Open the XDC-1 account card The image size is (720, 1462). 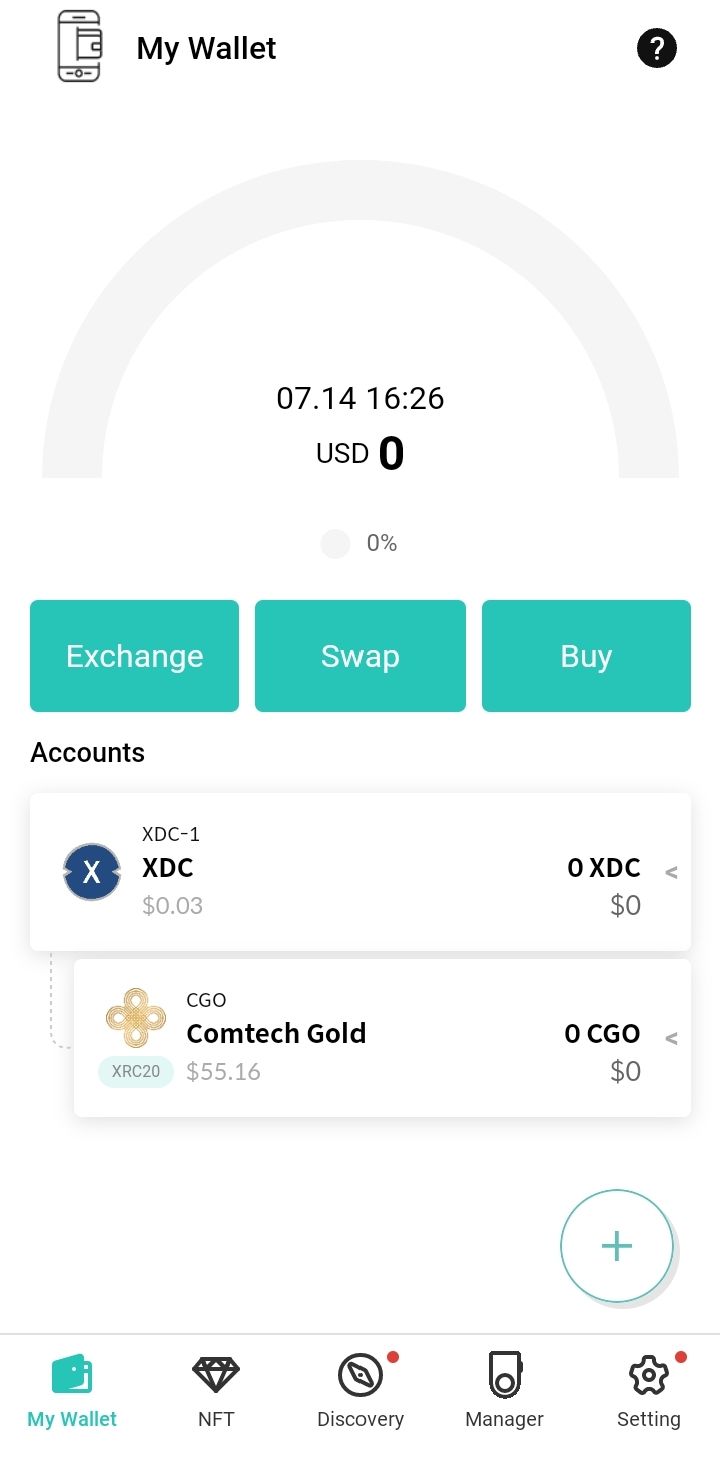click(x=360, y=872)
